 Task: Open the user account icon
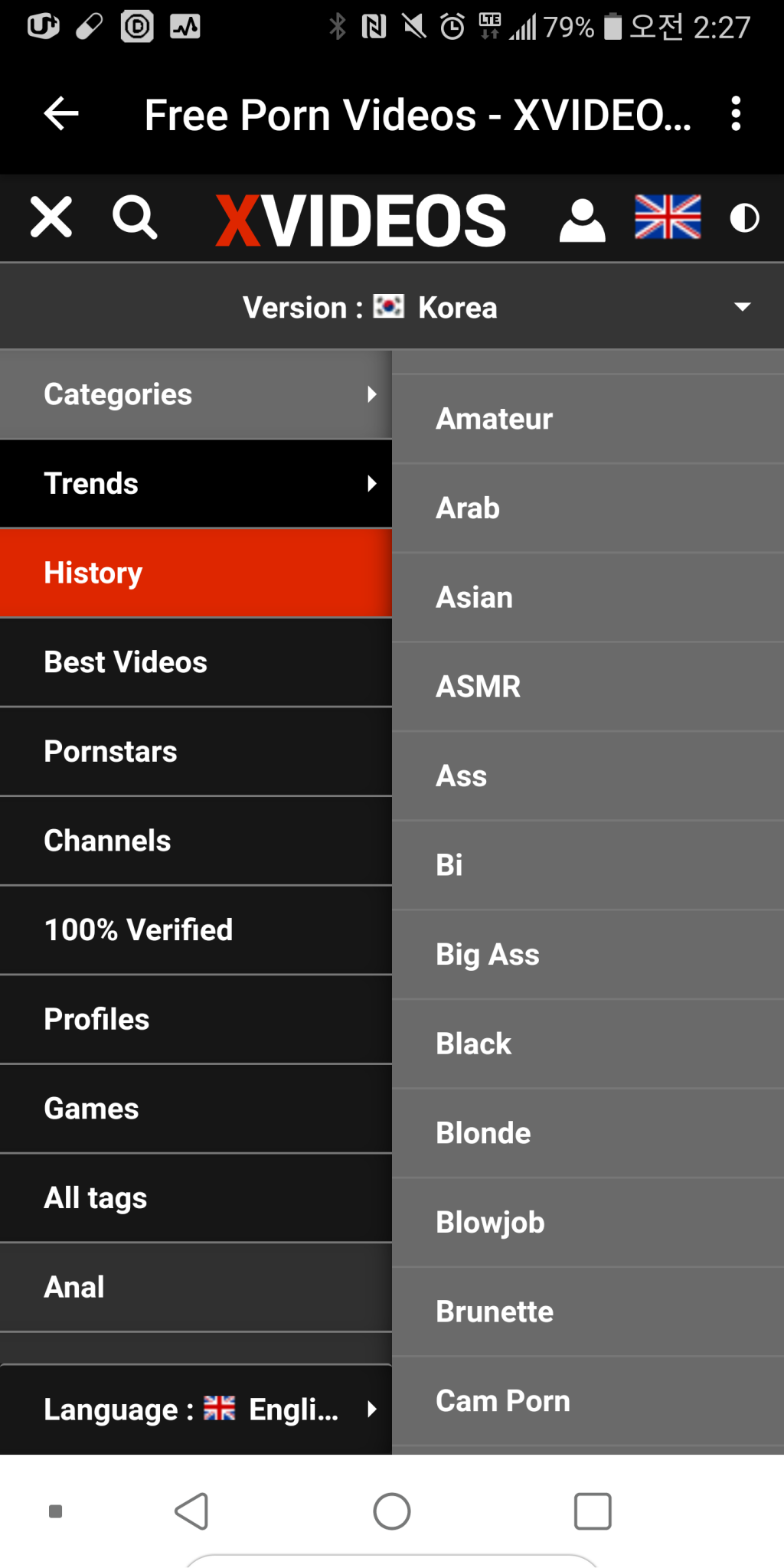coord(582,220)
